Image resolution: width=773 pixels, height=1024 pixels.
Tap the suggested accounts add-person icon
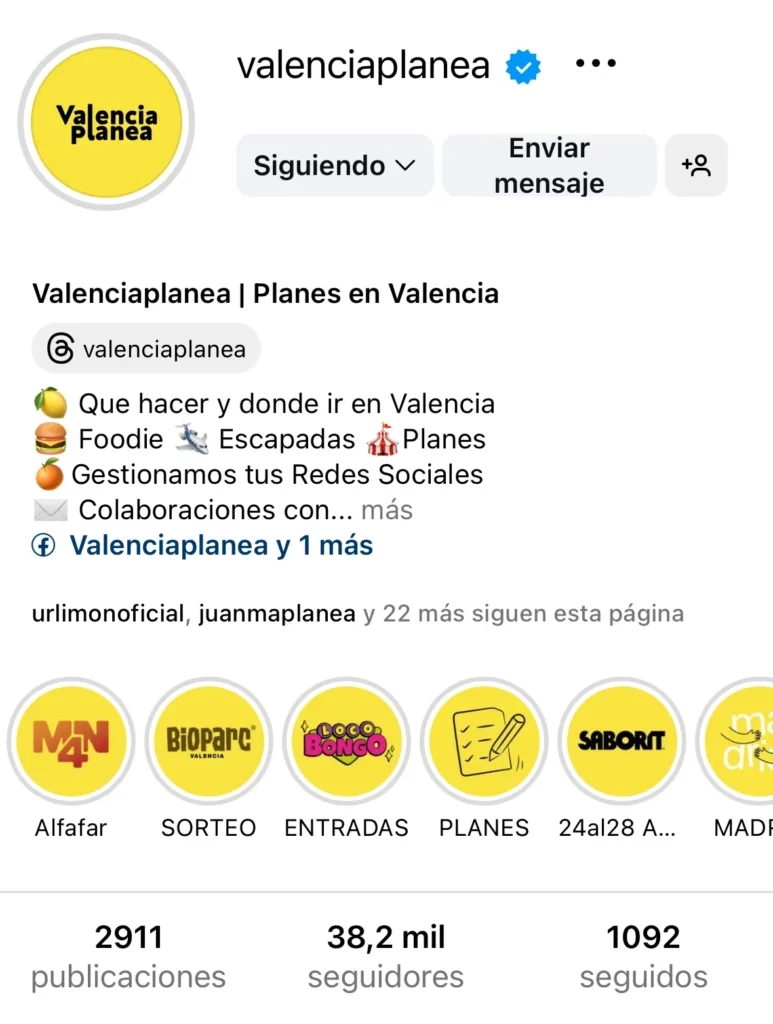tap(696, 166)
